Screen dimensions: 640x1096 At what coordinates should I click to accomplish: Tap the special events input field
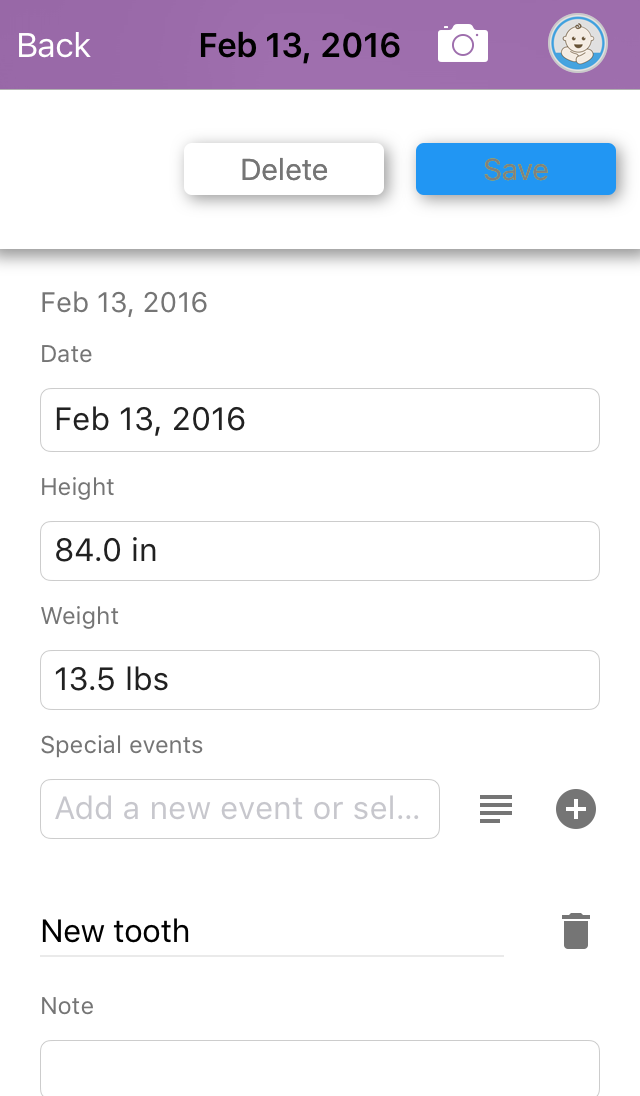click(x=240, y=809)
